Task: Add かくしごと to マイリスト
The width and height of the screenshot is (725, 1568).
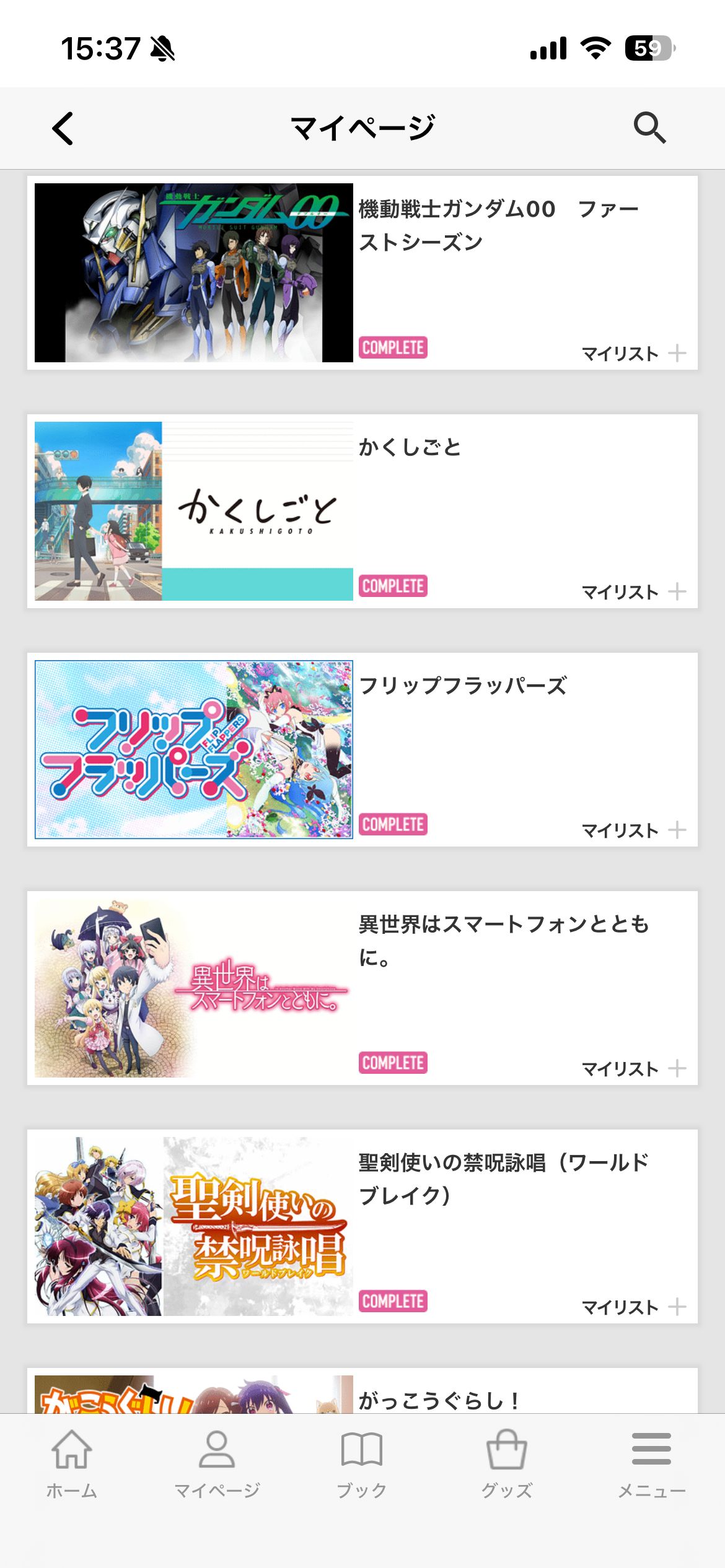Action: [x=633, y=592]
